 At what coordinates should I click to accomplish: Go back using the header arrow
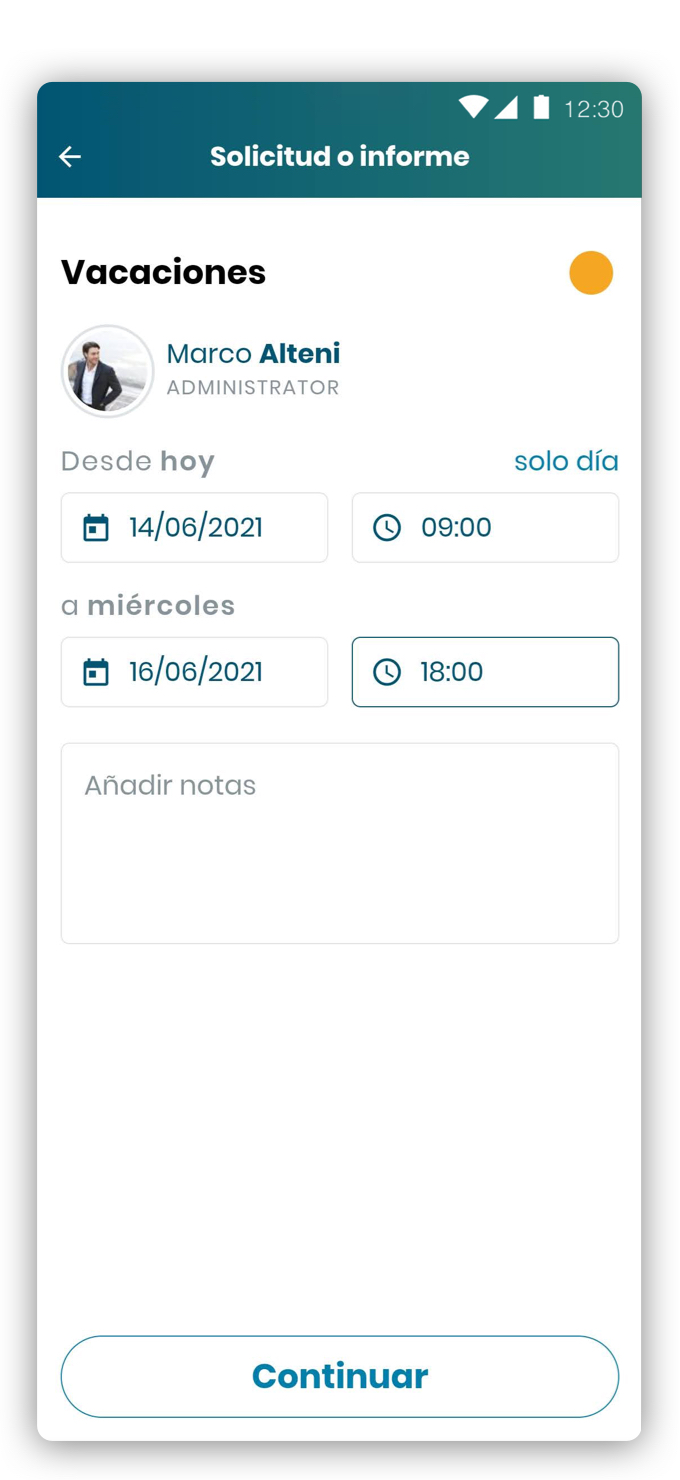coord(70,157)
